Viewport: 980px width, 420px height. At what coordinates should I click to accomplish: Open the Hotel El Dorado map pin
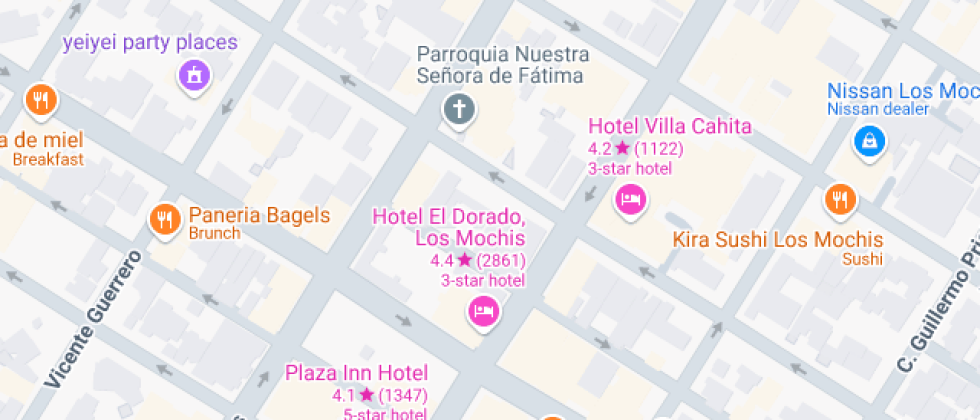coord(484,310)
